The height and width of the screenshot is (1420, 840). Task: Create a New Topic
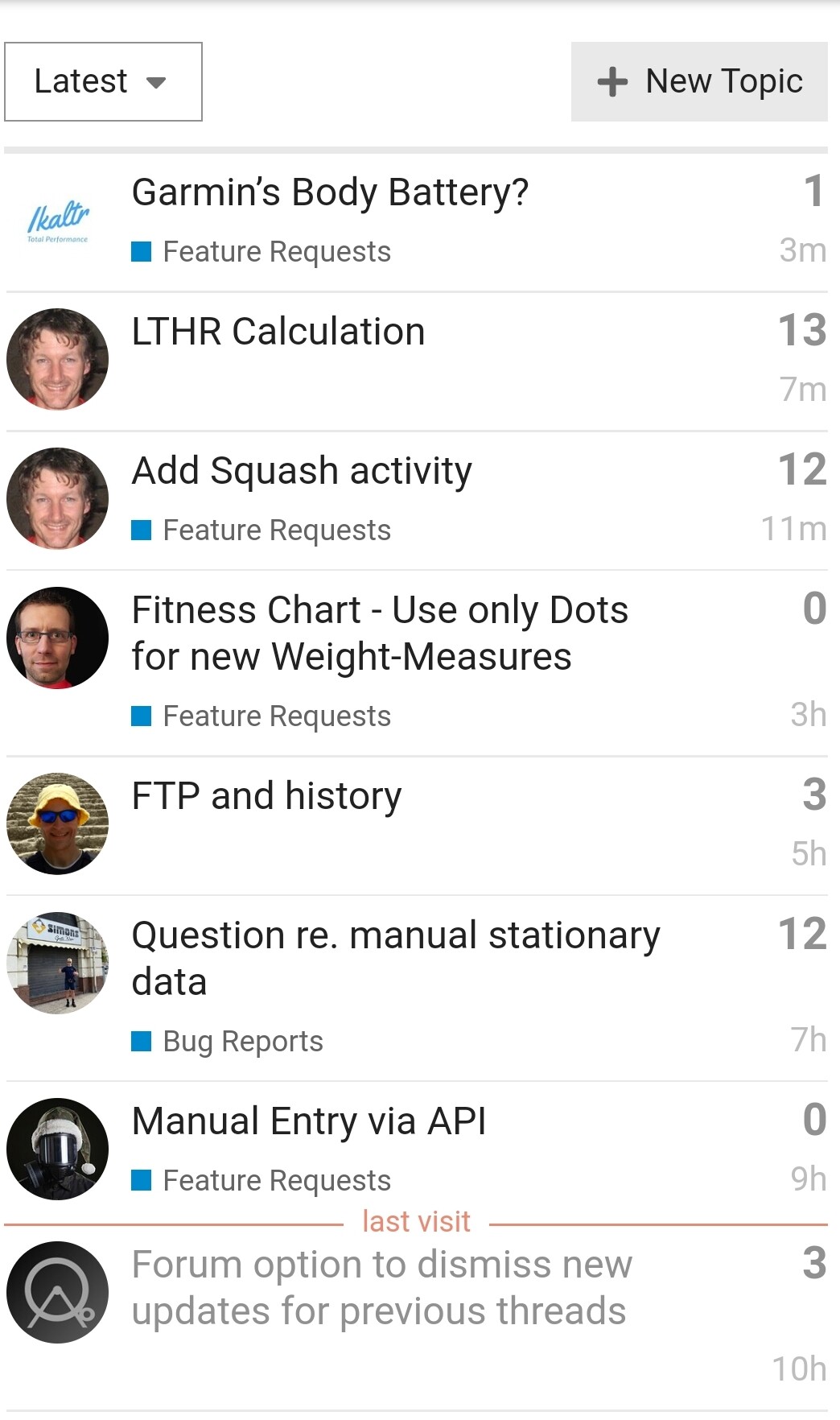coord(698,82)
